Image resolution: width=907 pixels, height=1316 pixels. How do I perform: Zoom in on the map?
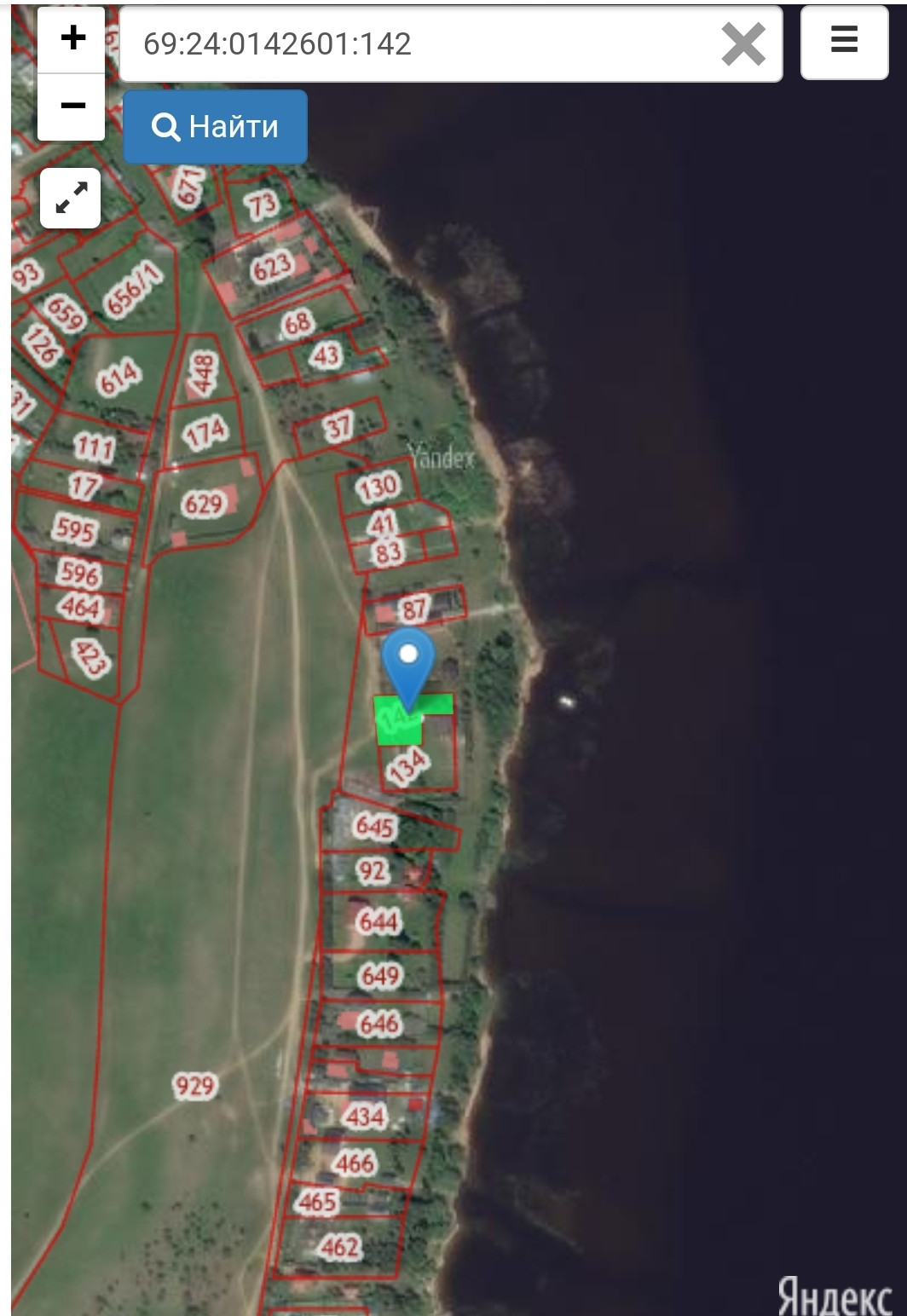click(72, 40)
